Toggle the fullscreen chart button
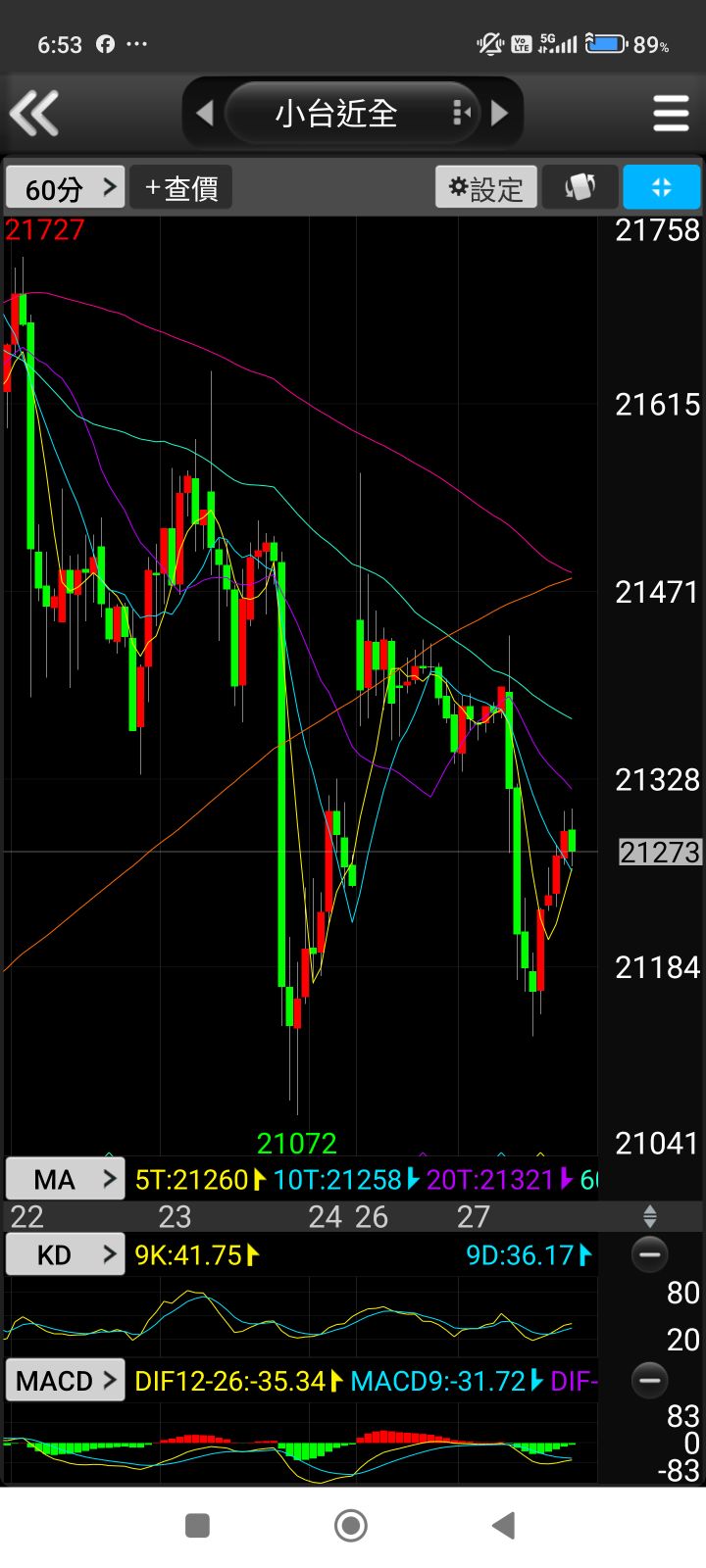The height and width of the screenshot is (1568, 706). point(661,187)
